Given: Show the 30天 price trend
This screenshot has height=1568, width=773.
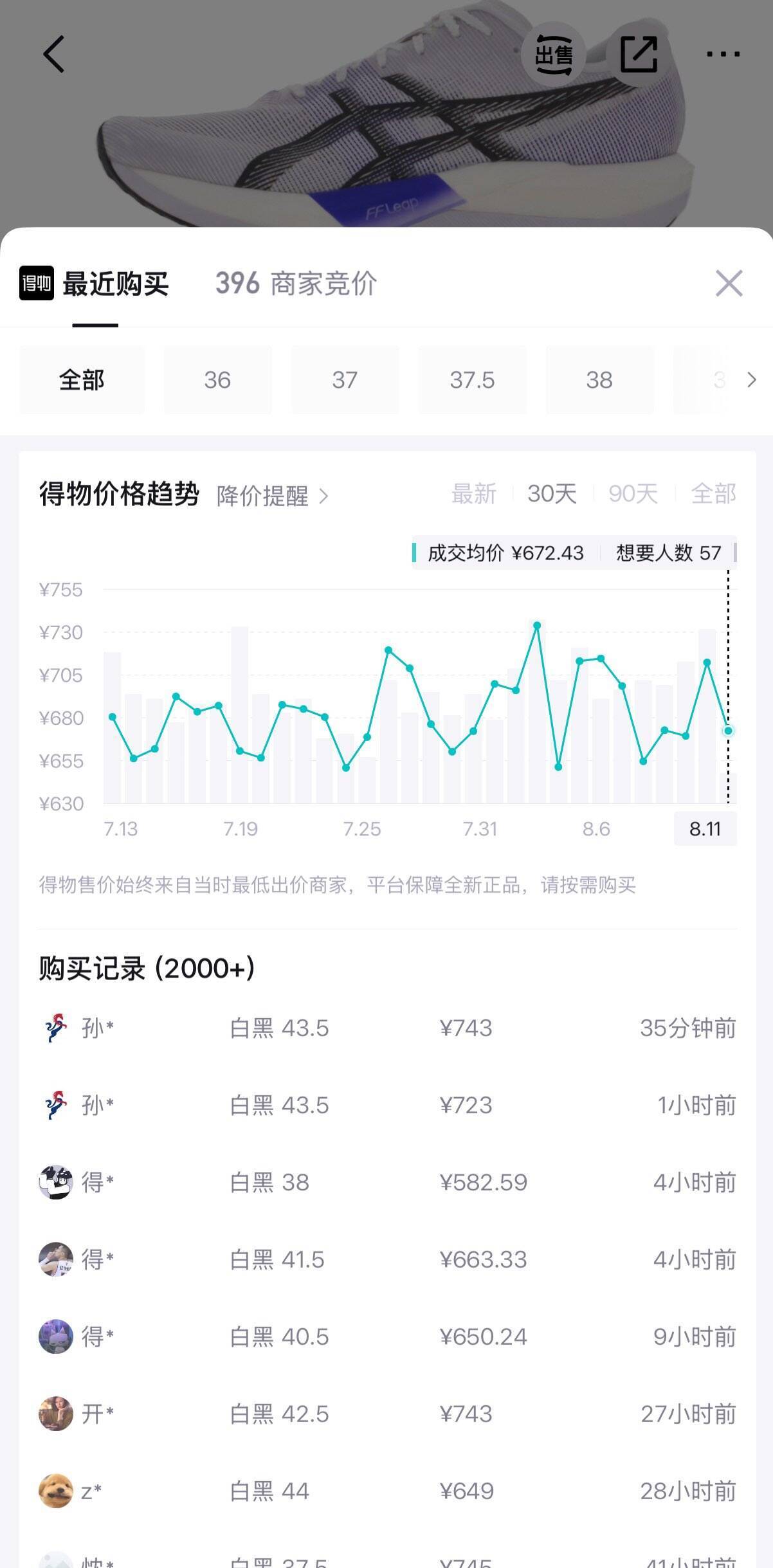Looking at the screenshot, I should [x=552, y=494].
